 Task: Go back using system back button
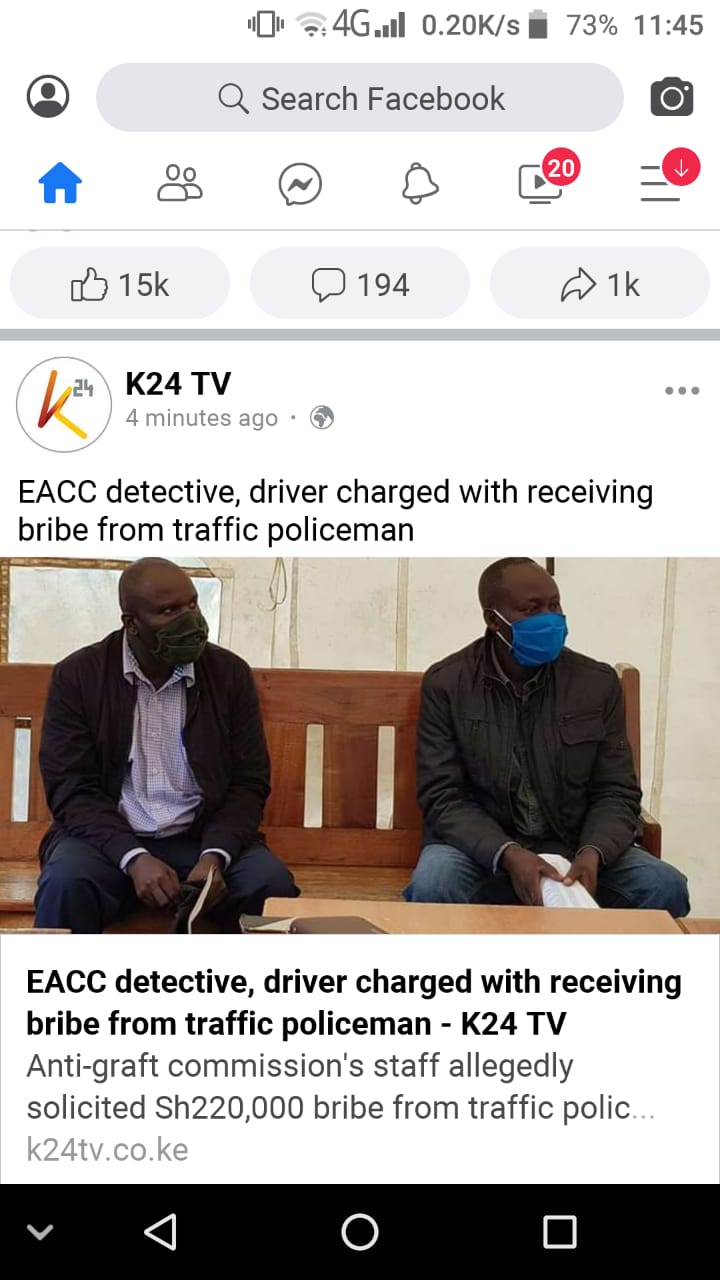(160, 1232)
